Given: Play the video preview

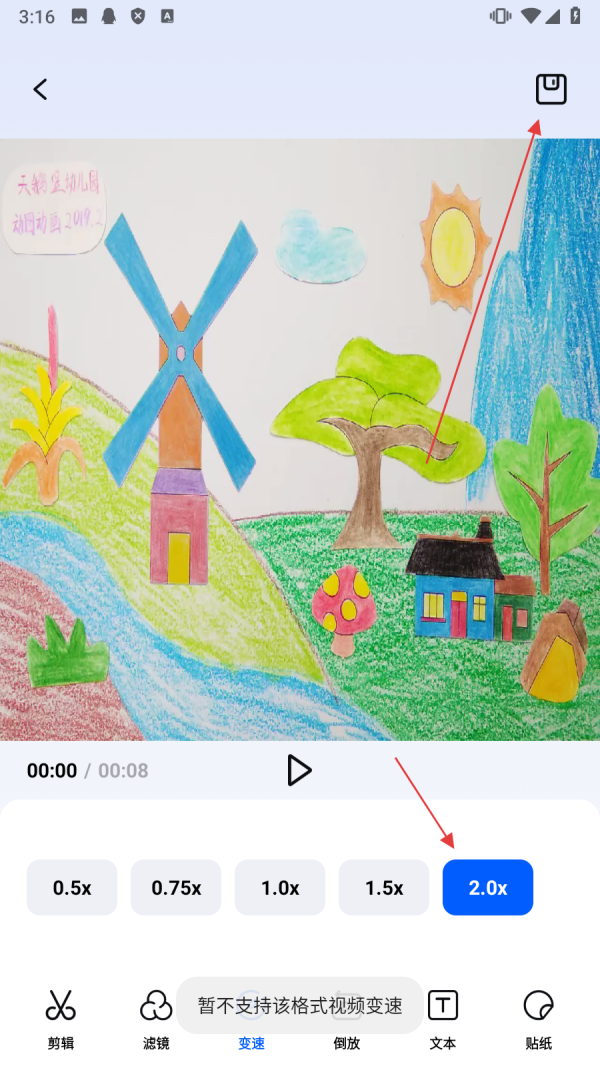Looking at the screenshot, I should click(299, 770).
